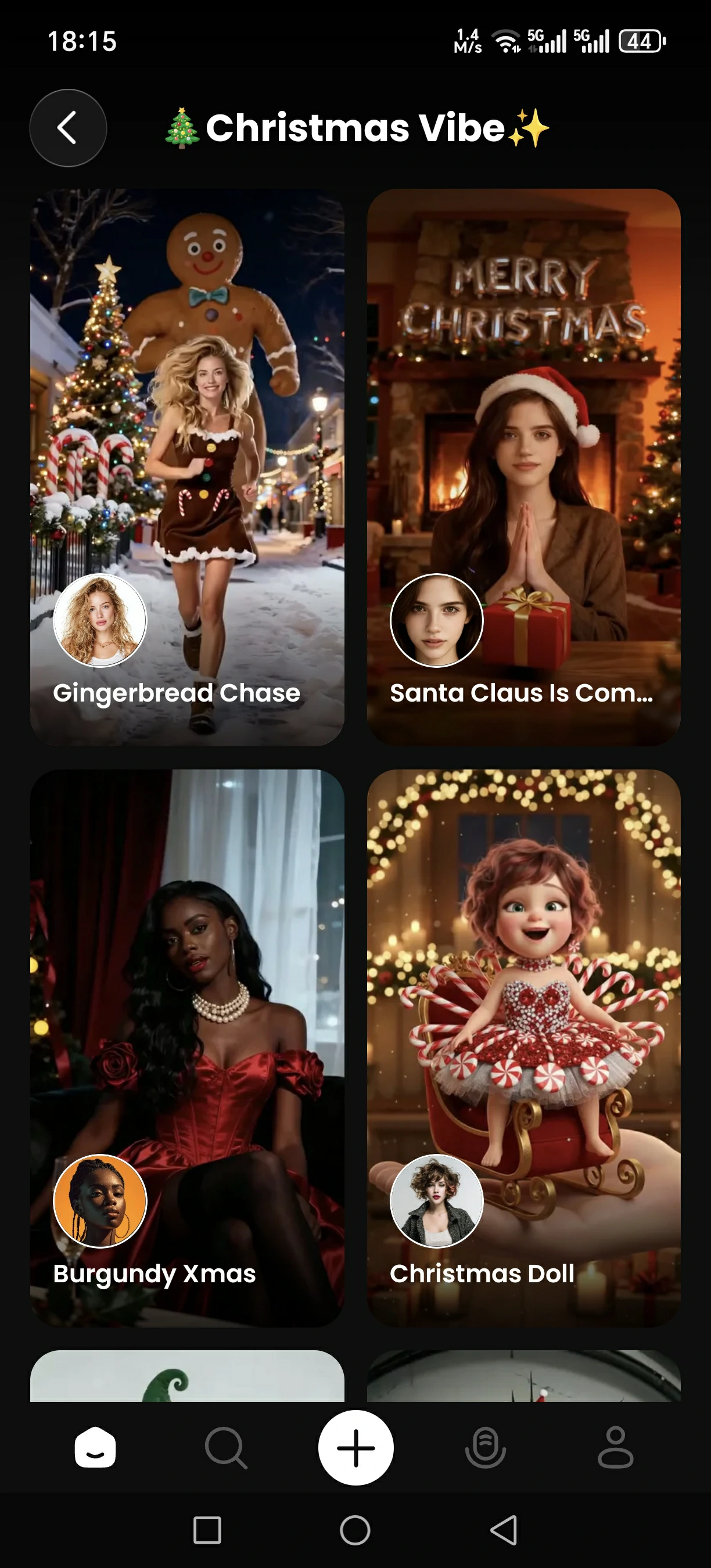Tap the system home button
711x1568 pixels.
tap(355, 1530)
